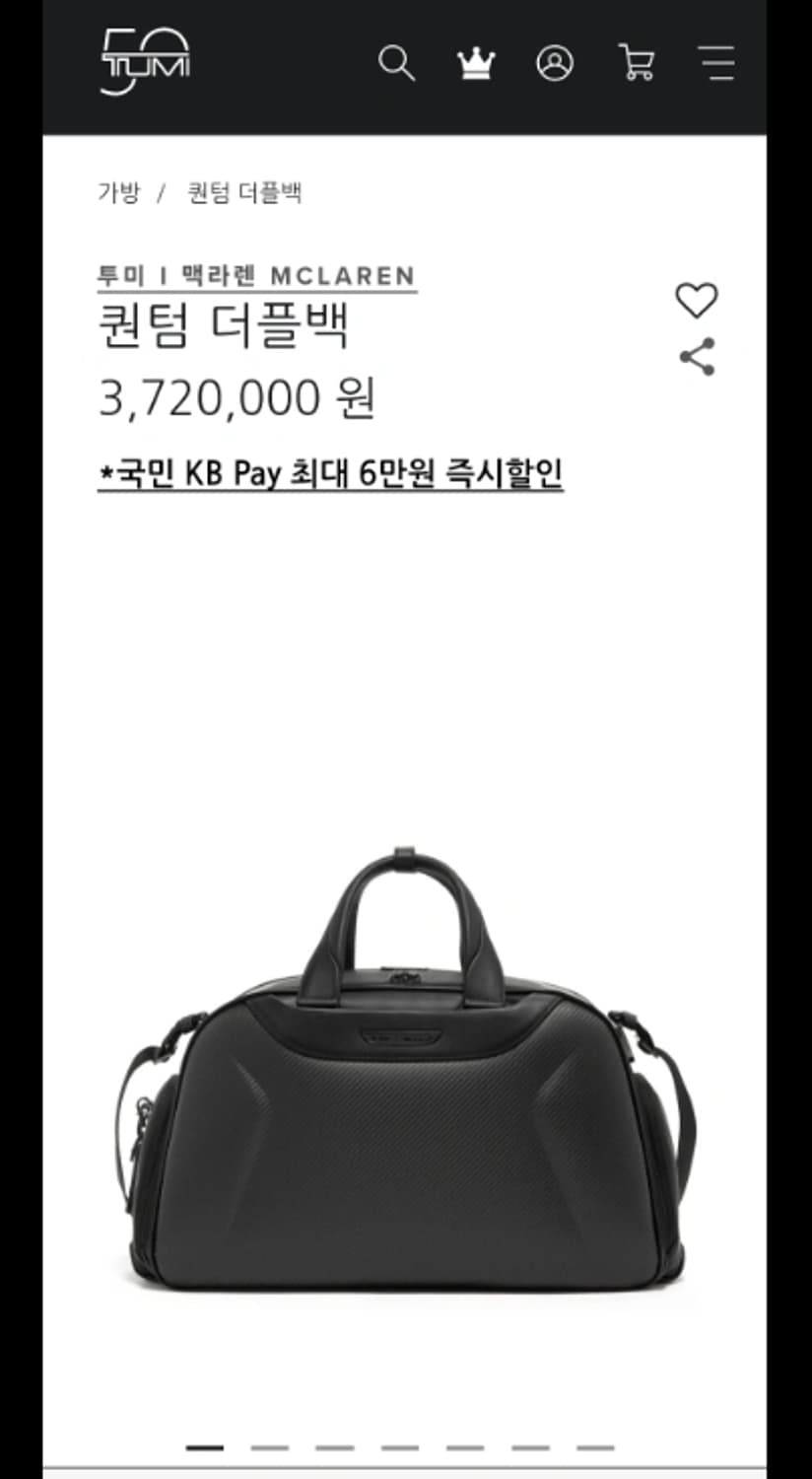Screen dimensions: 812x1479
Task: Click the crown rewards icon
Action: [x=475, y=63]
